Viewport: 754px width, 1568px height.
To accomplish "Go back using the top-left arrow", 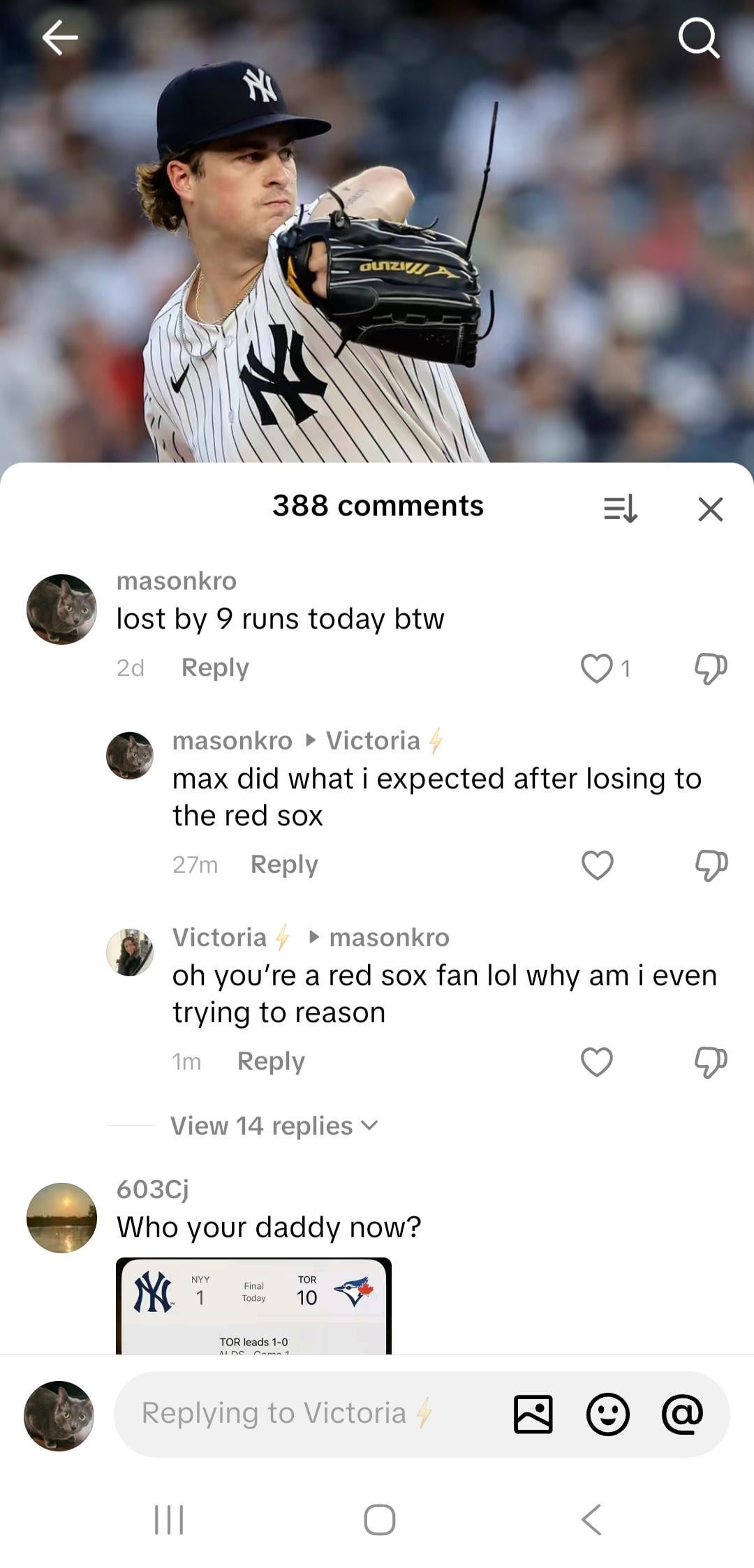I will click(60, 37).
